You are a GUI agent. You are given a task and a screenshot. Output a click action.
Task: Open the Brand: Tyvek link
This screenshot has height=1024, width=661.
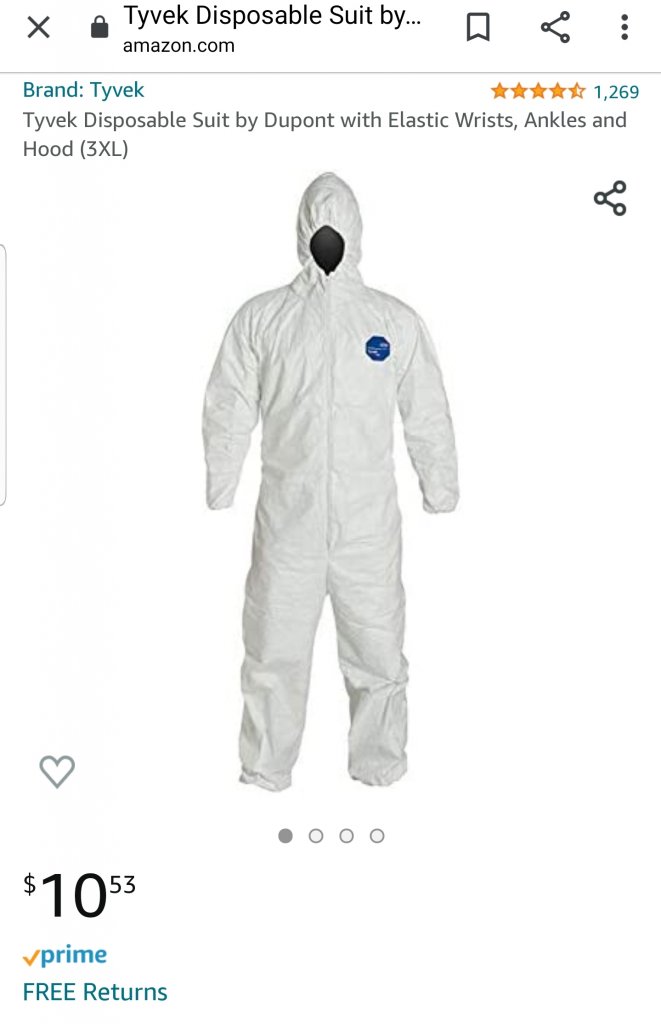[83, 90]
